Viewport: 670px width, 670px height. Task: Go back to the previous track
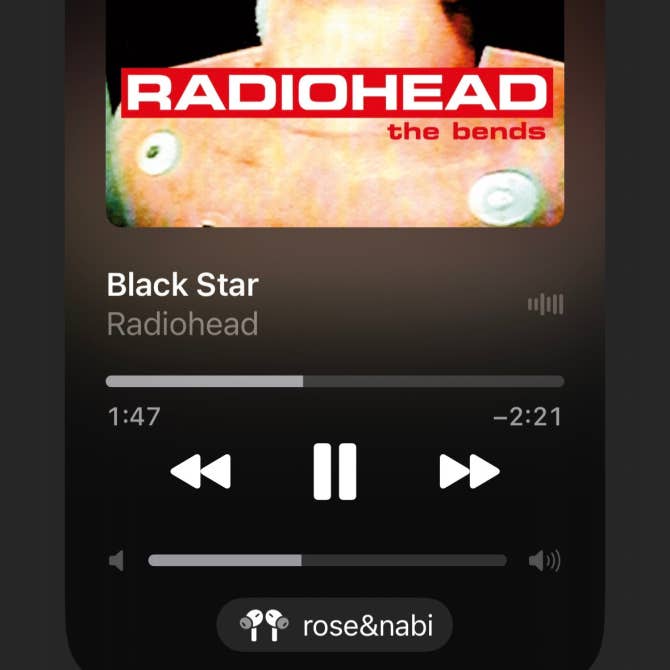pos(200,471)
